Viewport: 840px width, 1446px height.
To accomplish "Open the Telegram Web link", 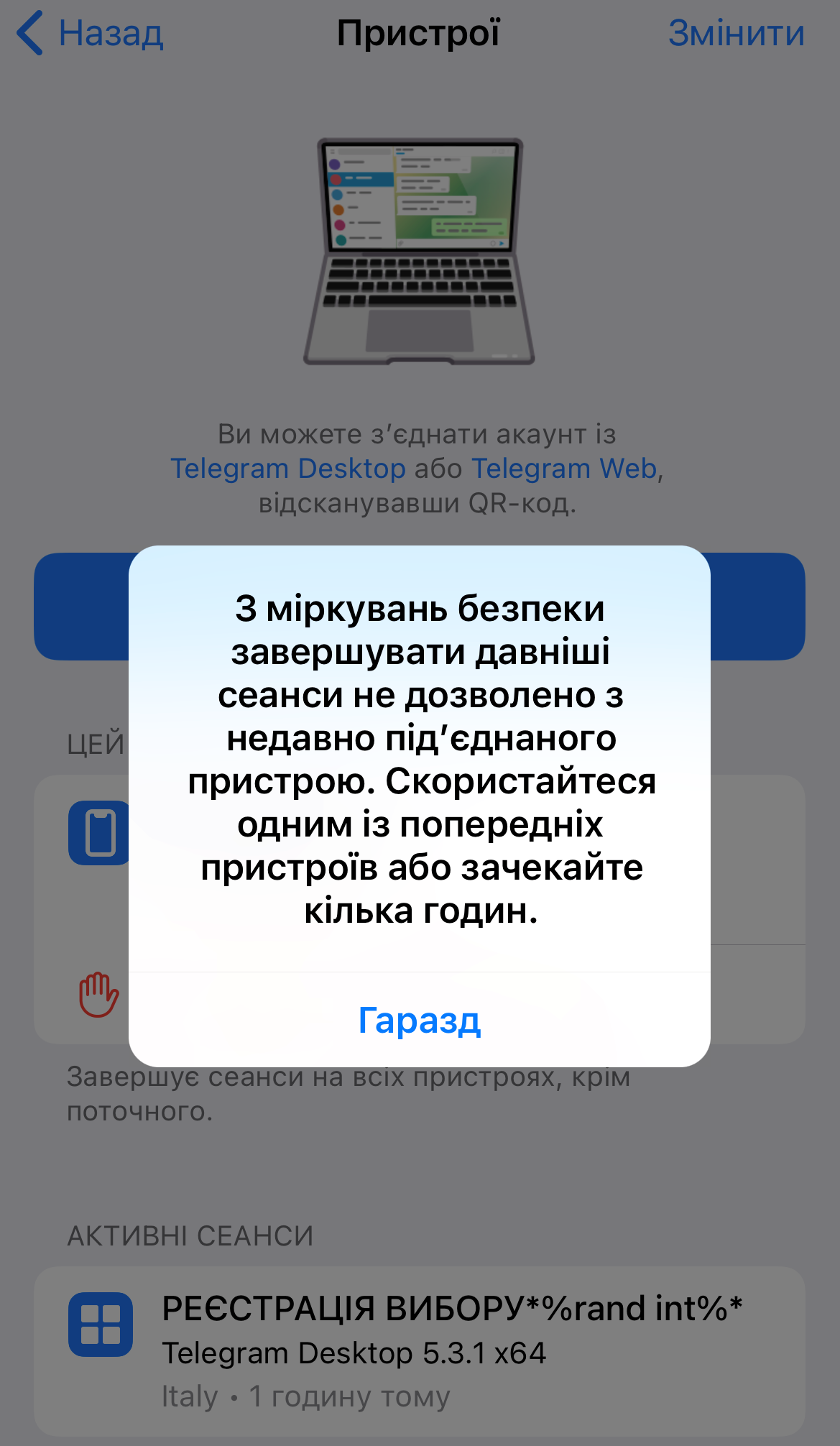I will [x=564, y=469].
